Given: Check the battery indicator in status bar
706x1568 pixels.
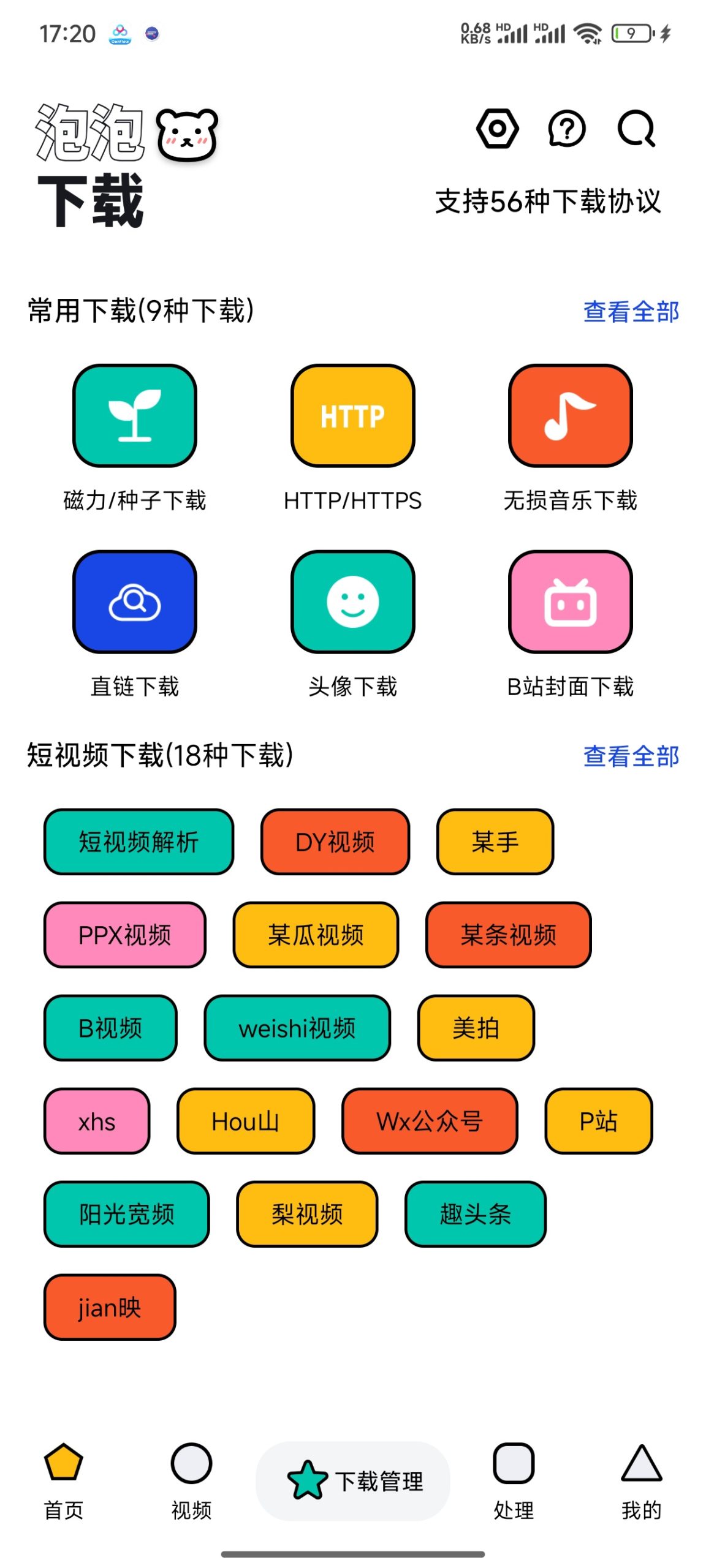Looking at the screenshot, I should pos(631,35).
